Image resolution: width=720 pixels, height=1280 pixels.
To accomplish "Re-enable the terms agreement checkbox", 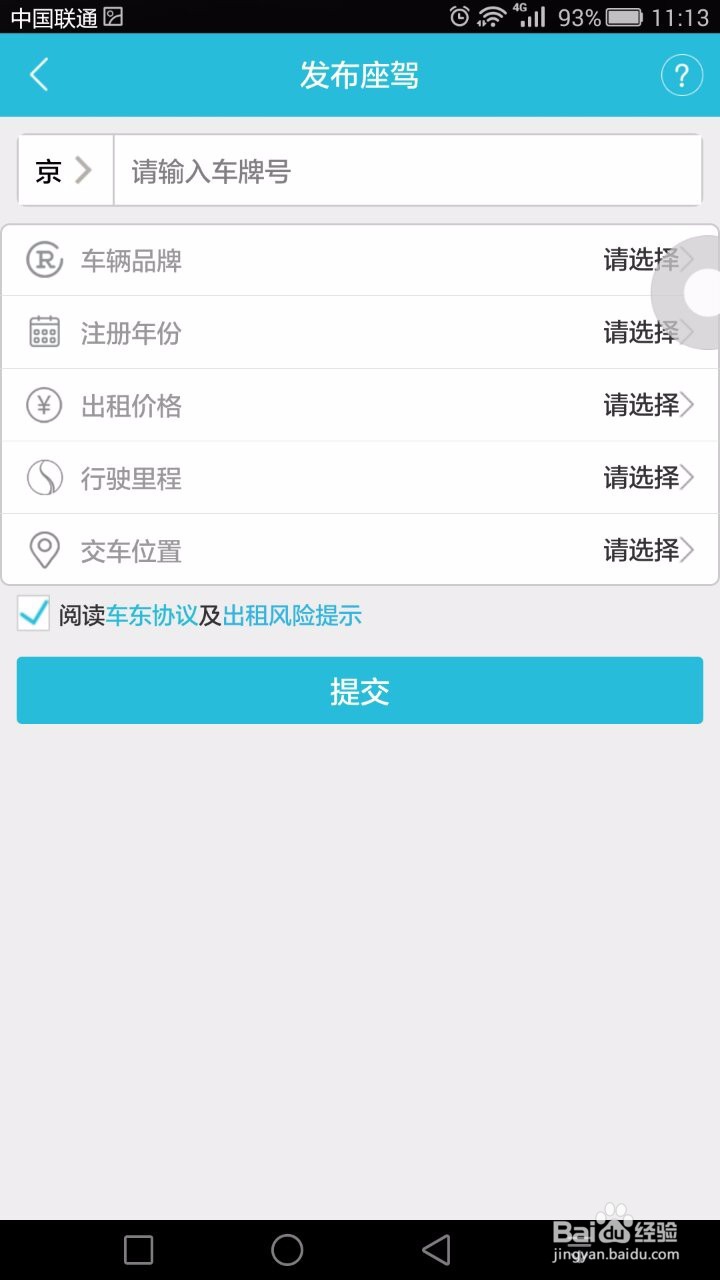I will click(x=33, y=614).
